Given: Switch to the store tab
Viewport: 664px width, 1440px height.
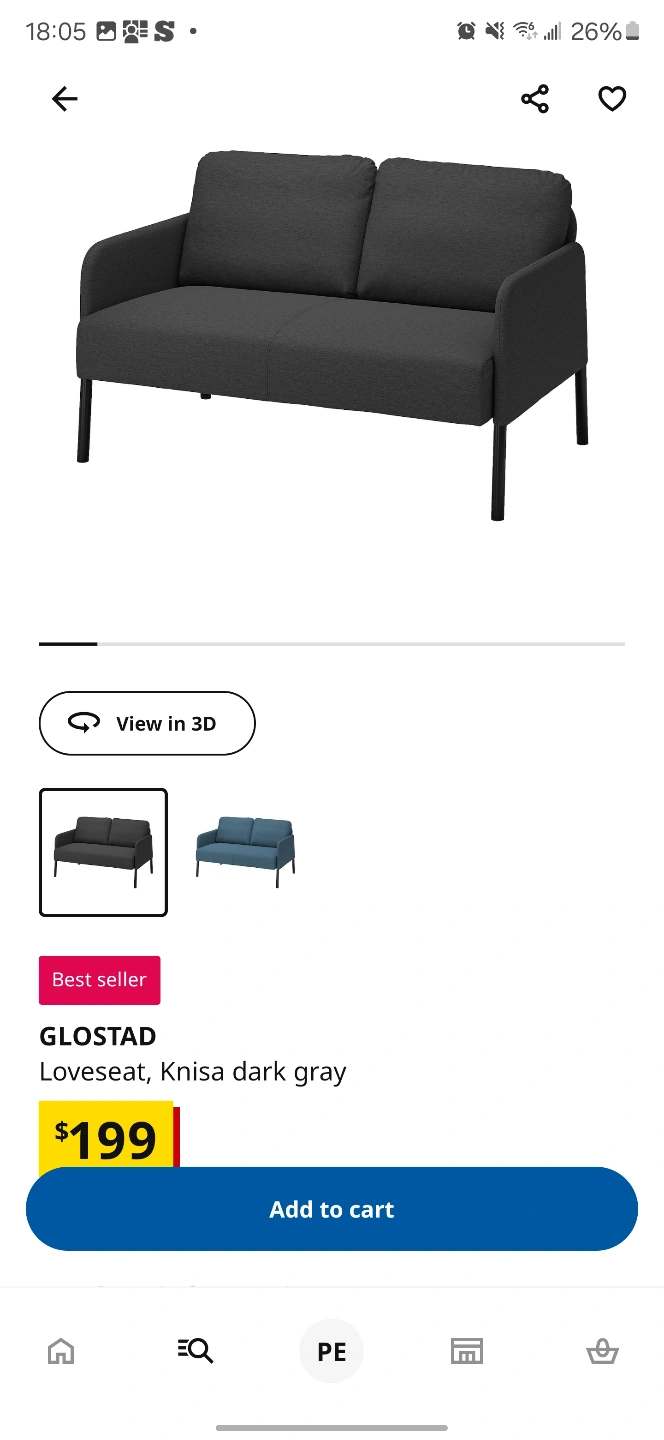Looking at the screenshot, I should coord(467,1351).
